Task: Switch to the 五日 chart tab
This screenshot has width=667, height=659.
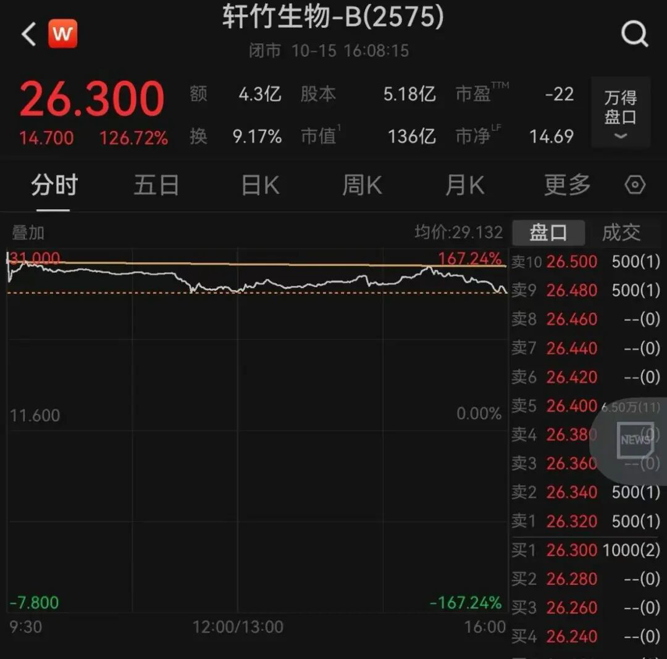Action: [157, 185]
